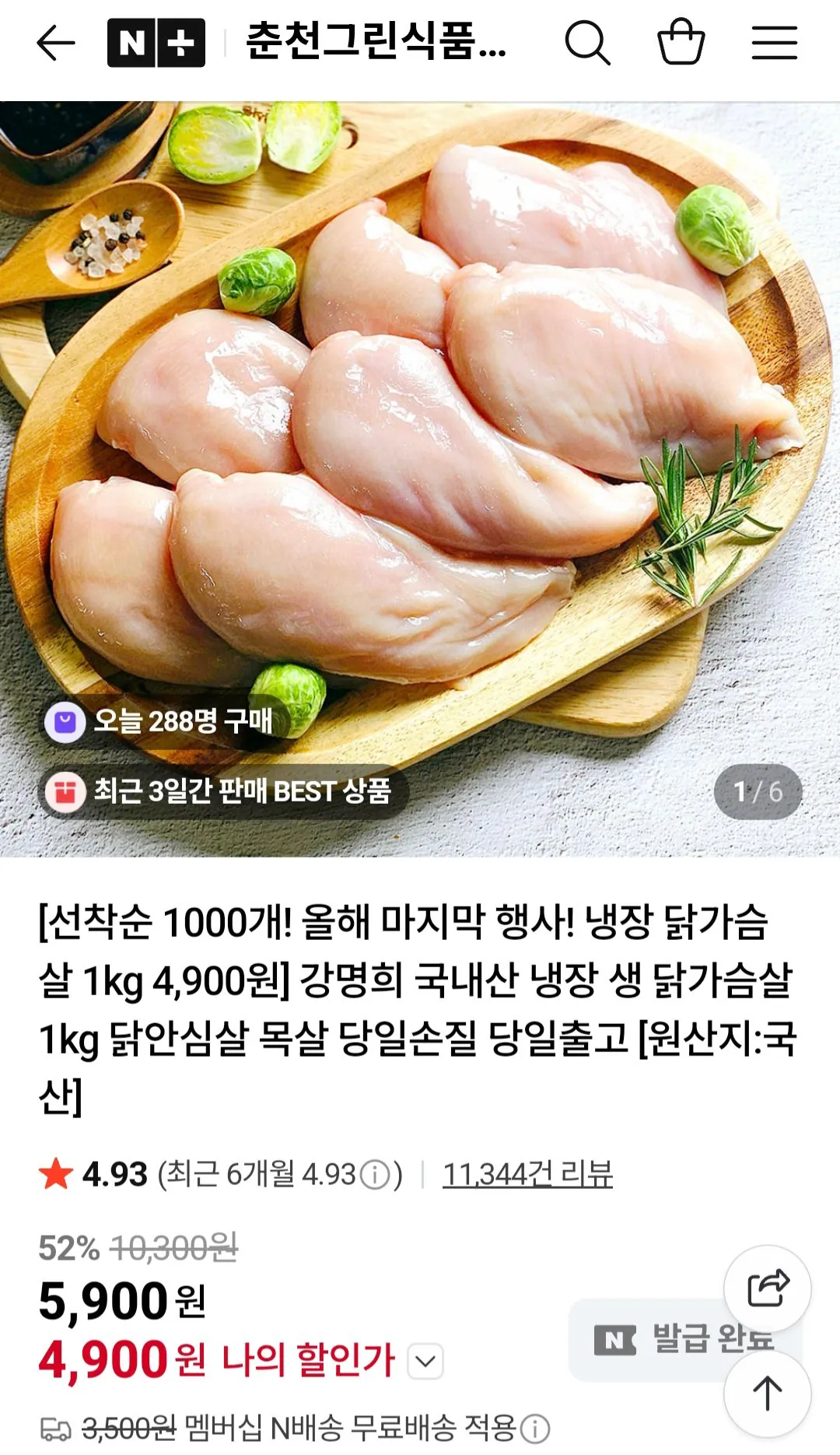The width and height of the screenshot is (840, 1455).
Task: Tap the N Plus logo
Action: click(x=153, y=44)
